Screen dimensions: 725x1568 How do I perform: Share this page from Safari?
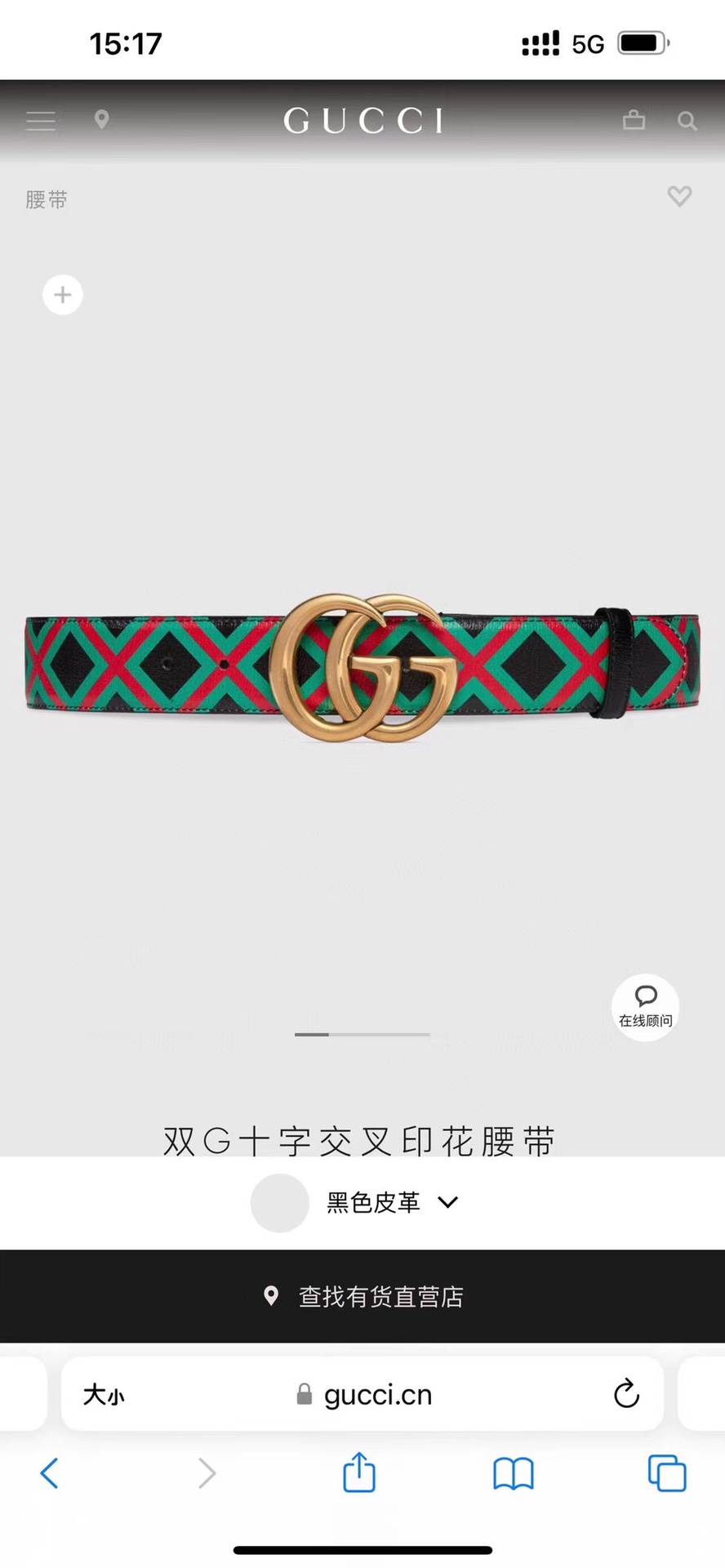coord(359,1472)
